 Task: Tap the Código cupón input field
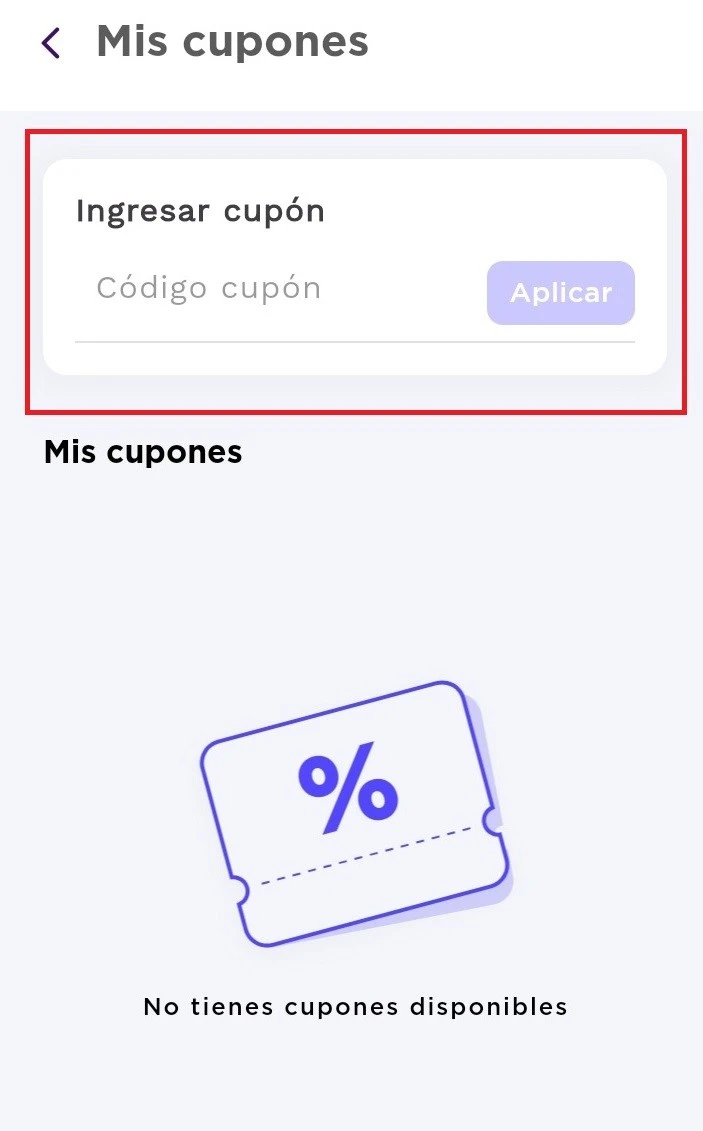270,290
